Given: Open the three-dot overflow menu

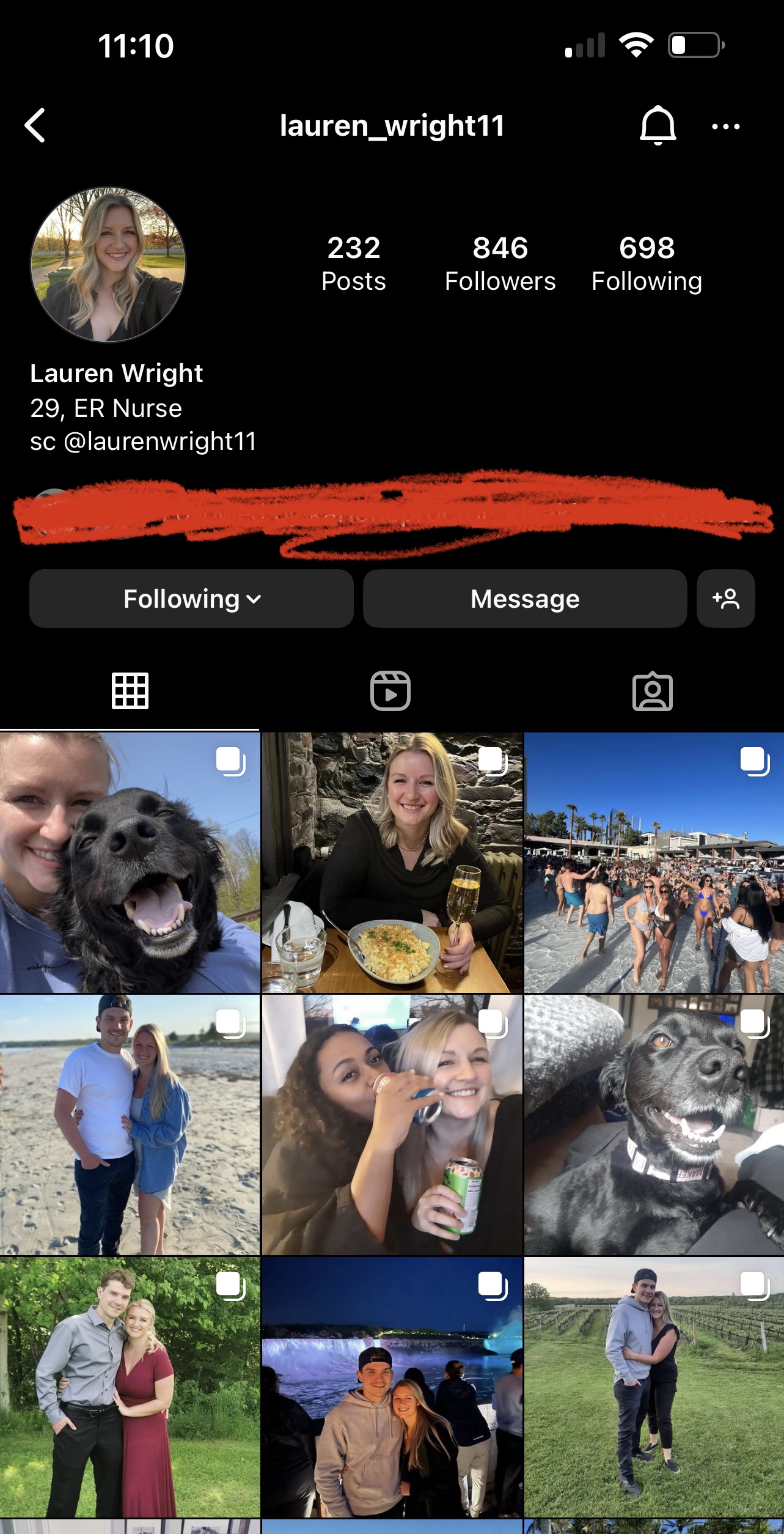Looking at the screenshot, I should tap(725, 127).
